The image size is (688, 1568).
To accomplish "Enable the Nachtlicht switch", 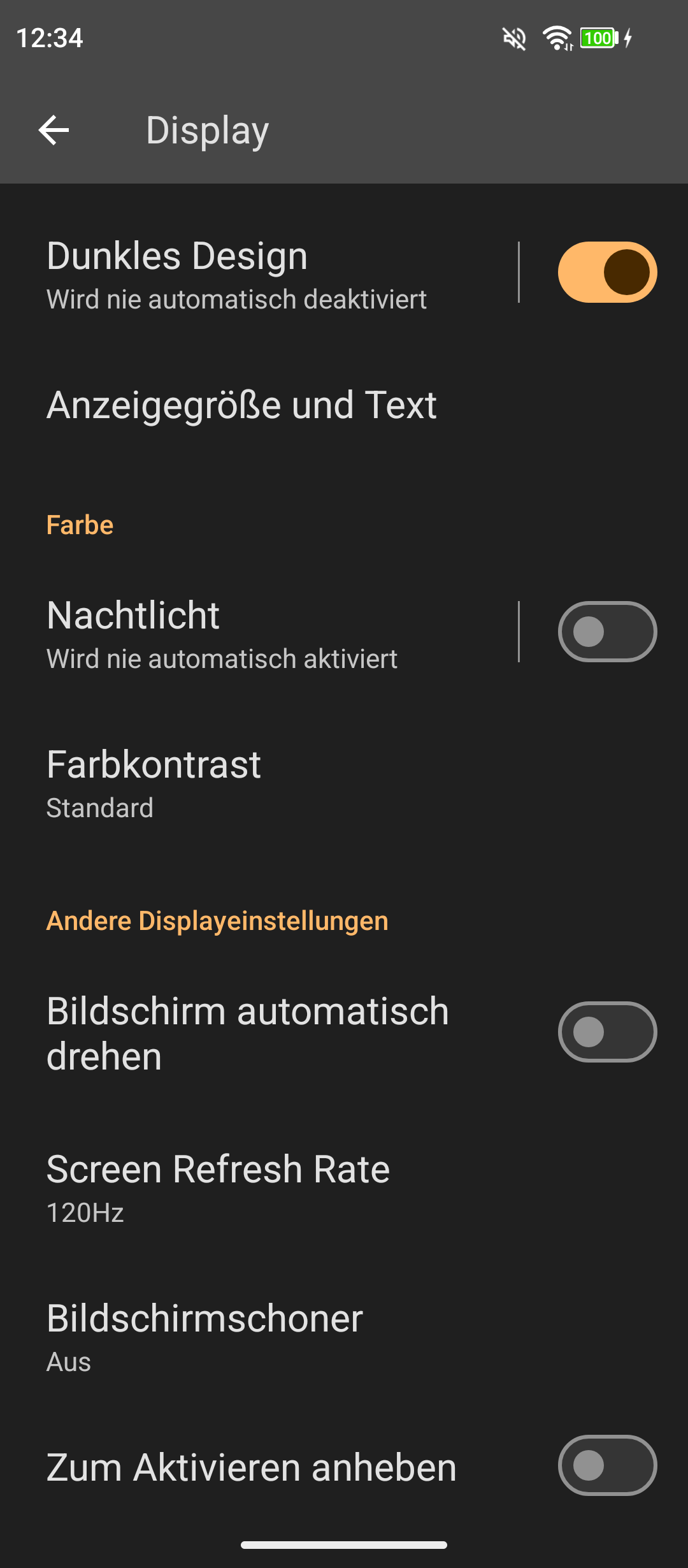I will [x=607, y=632].
